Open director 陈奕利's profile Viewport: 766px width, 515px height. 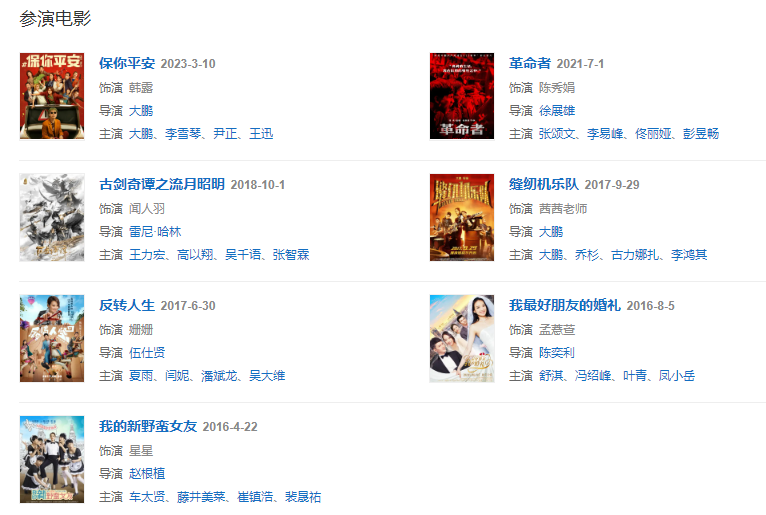tap(557, 353)
